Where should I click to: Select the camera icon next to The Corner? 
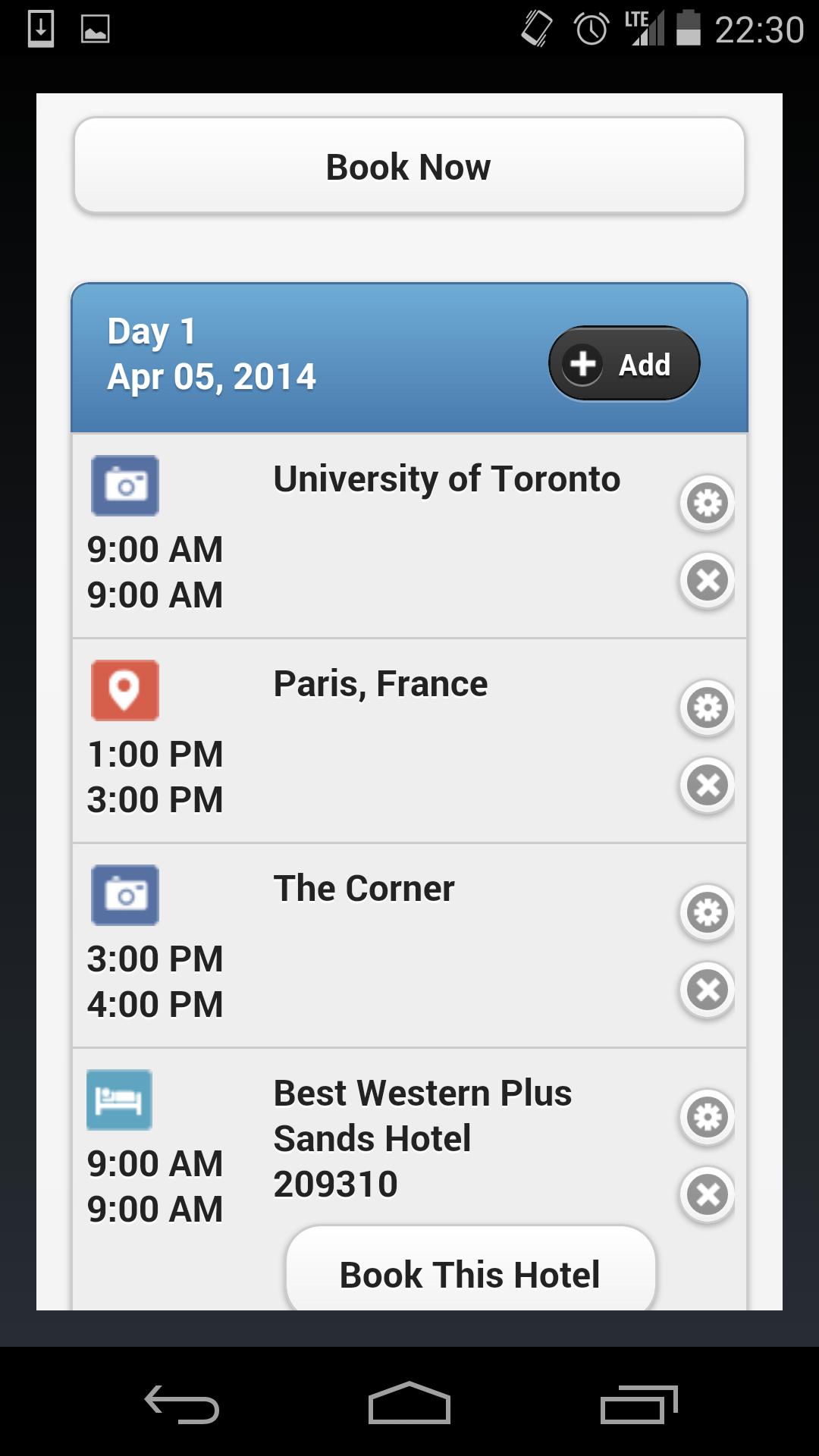pos(124,895)
